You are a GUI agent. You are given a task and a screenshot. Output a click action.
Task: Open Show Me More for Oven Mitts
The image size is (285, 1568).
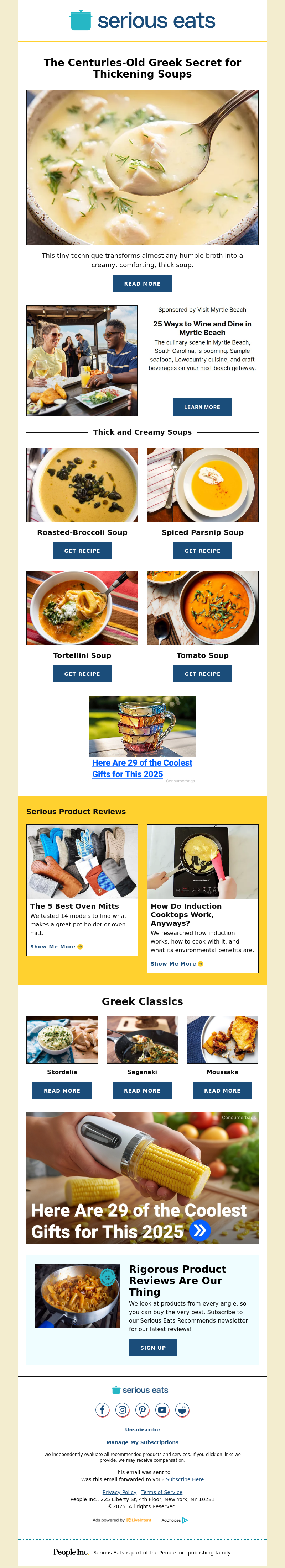(56, 946)
